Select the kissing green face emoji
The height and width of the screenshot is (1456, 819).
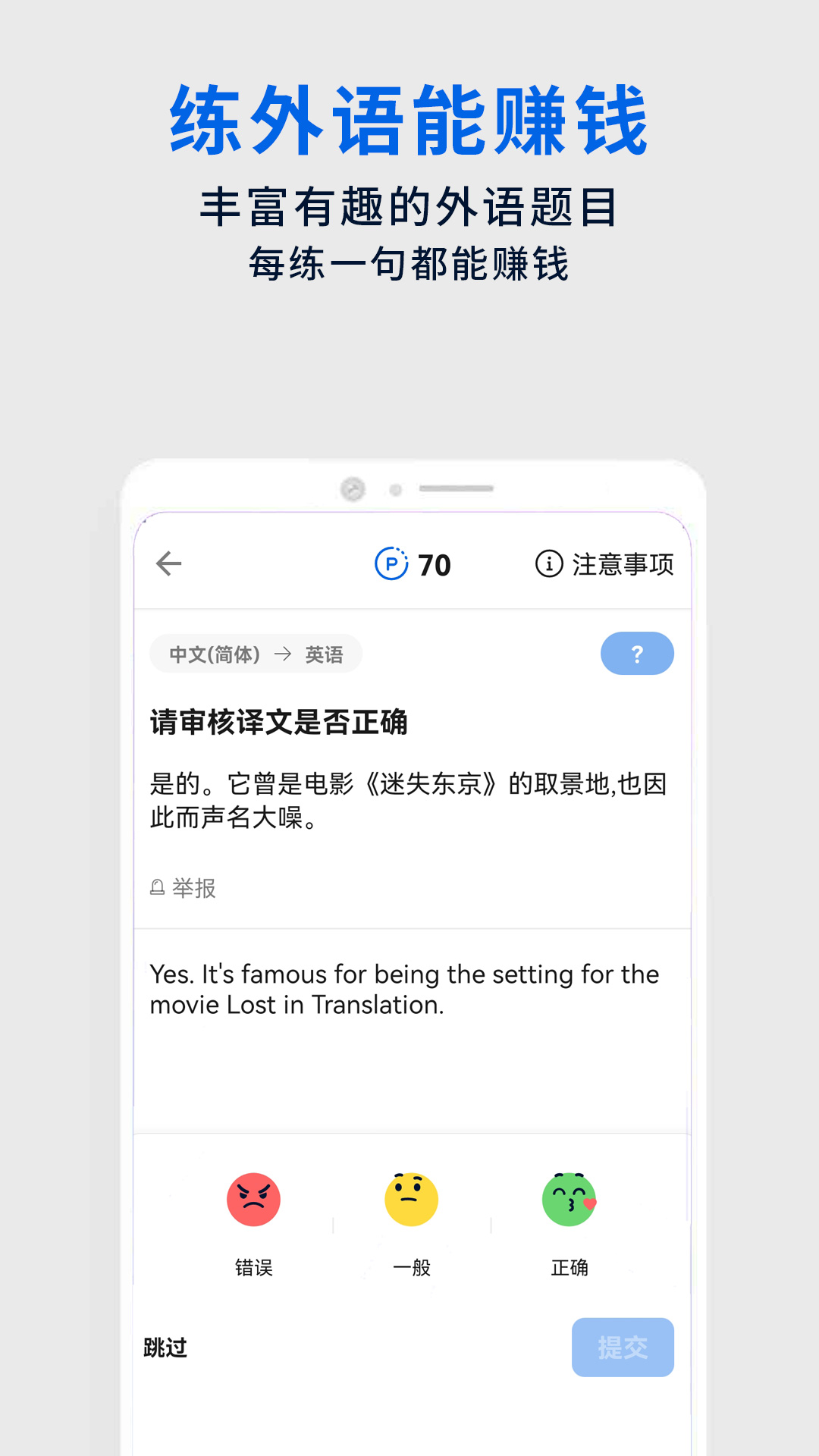click(x=570, y=1199)
